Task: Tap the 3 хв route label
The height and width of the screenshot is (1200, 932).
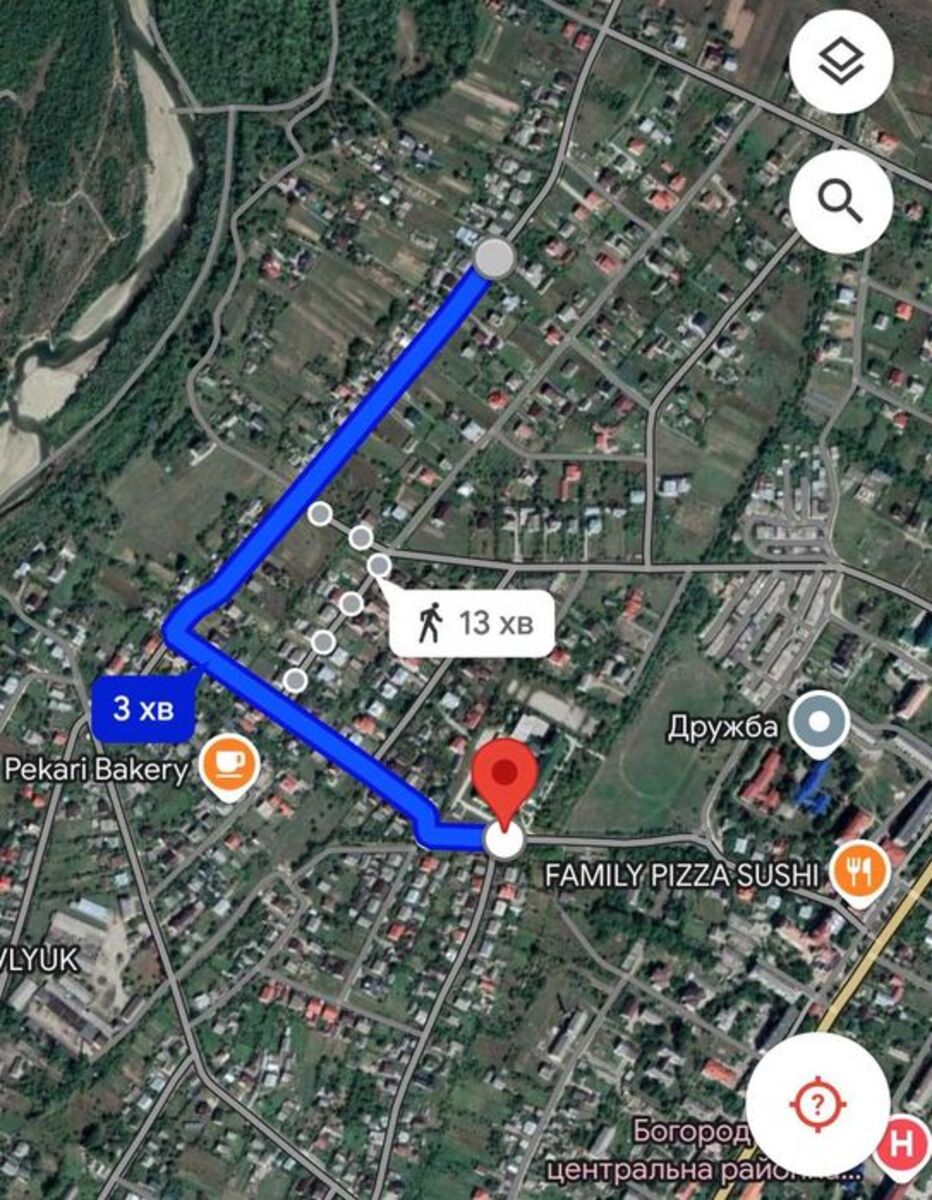Action: pos(142,709)
